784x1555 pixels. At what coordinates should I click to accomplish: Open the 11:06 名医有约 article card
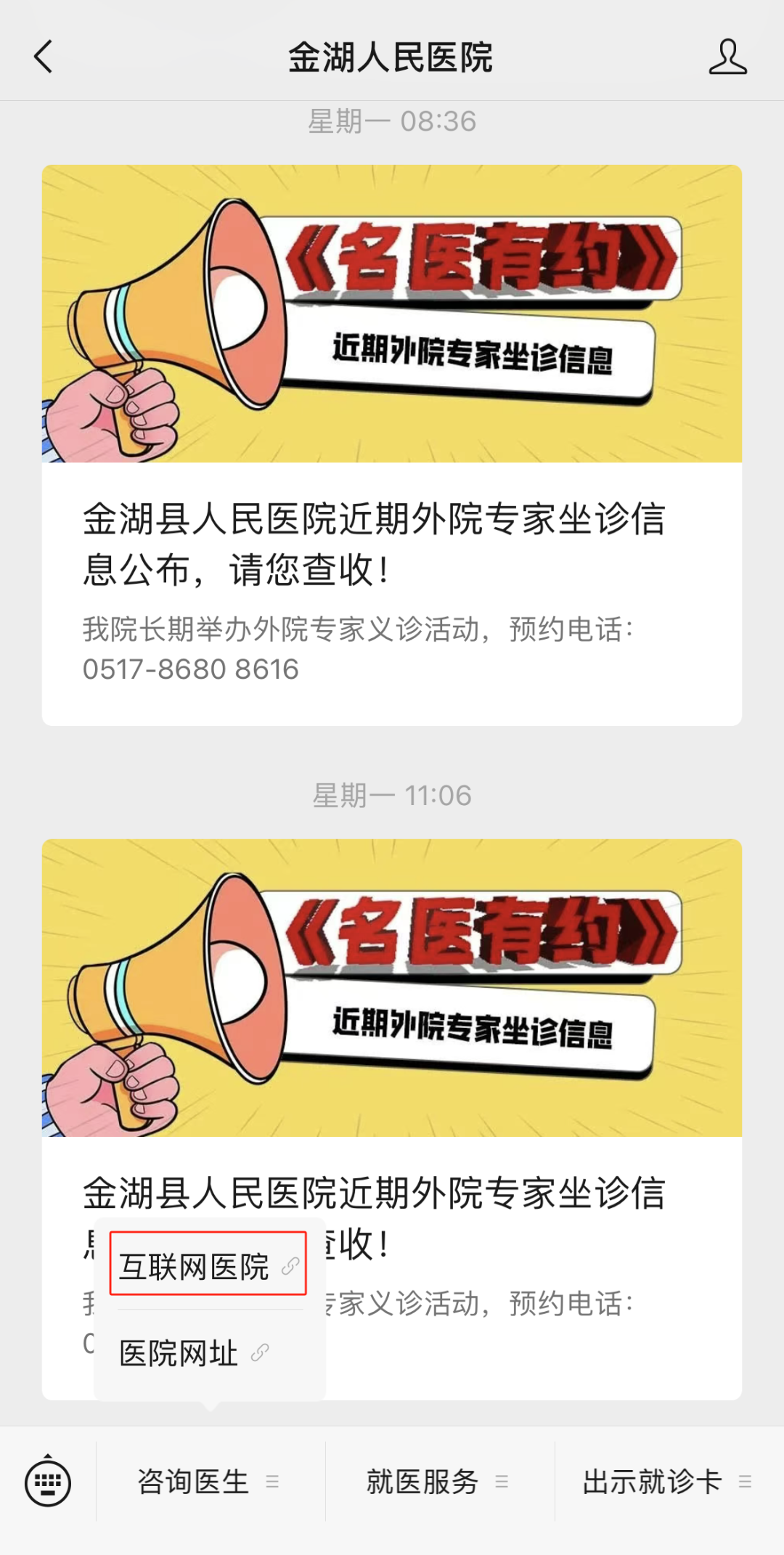pyautogui.click(x=392, y=1016)
